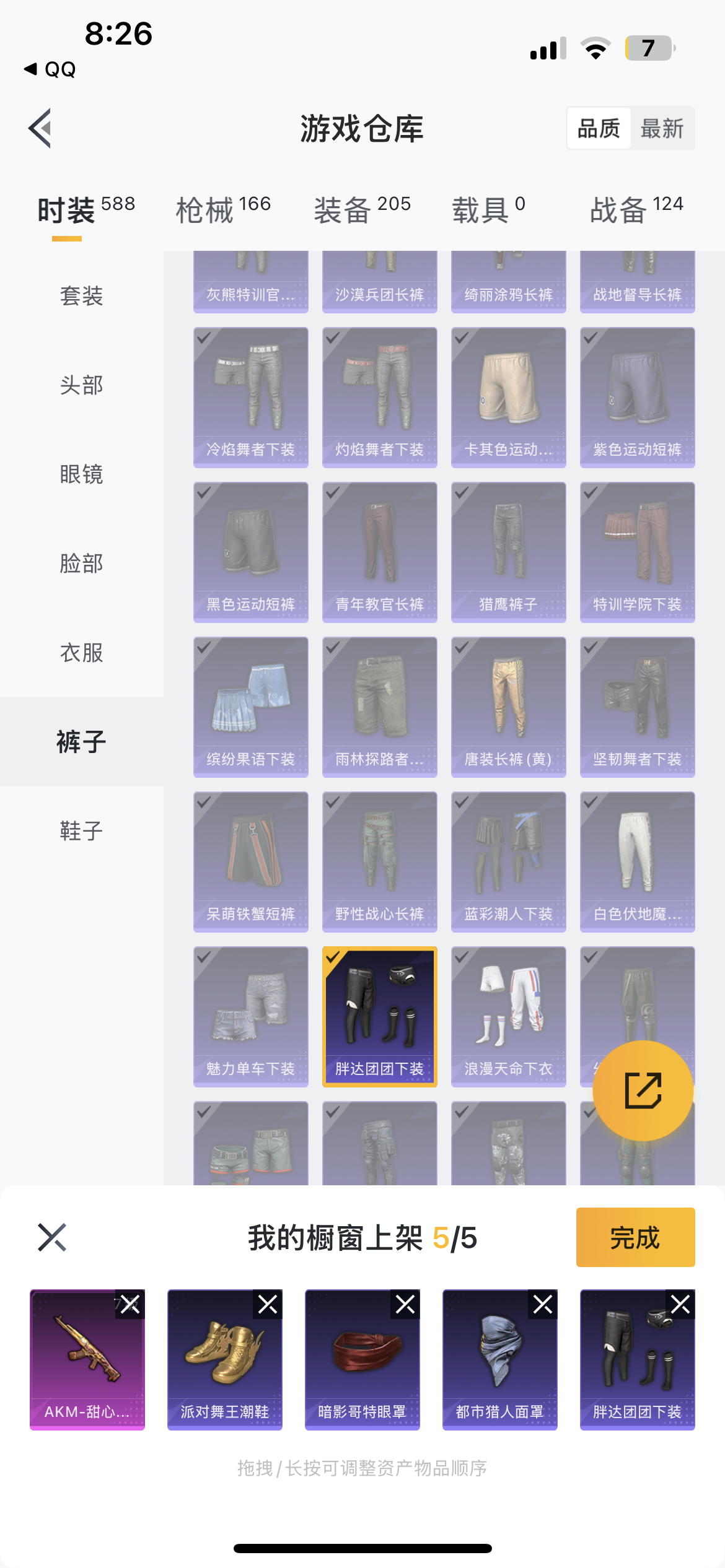Screen dimensions: 725x1568
Task: Remove 派对舞王潮鞋 from the showcase
Action: click(x=268, y=1305)
